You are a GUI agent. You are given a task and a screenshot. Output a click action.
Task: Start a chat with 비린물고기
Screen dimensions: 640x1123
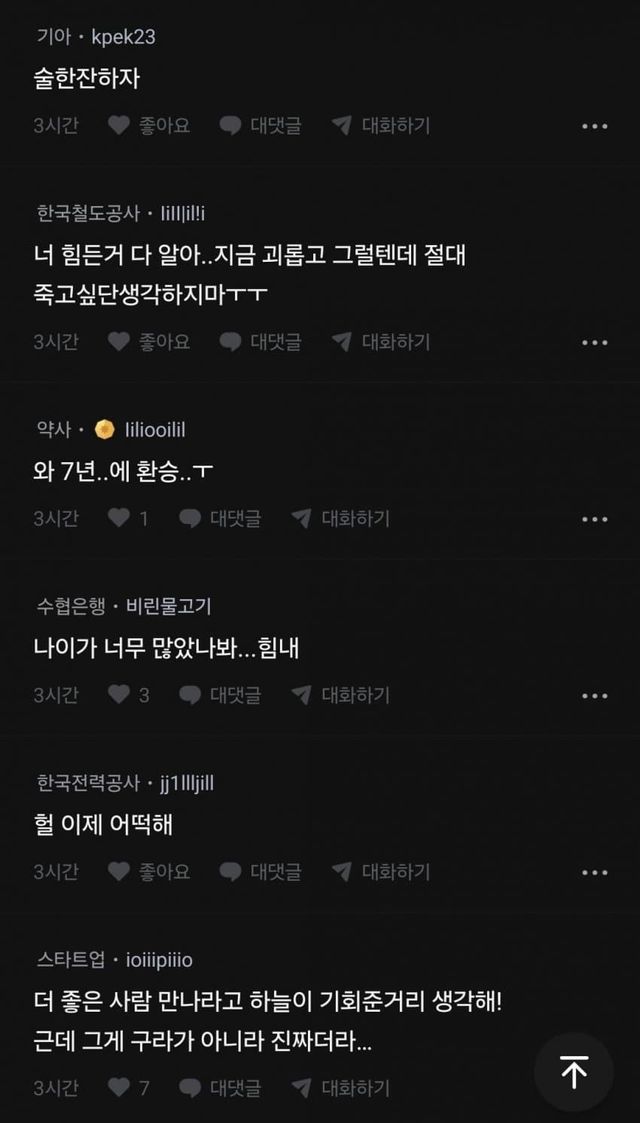tap(341, 694)
